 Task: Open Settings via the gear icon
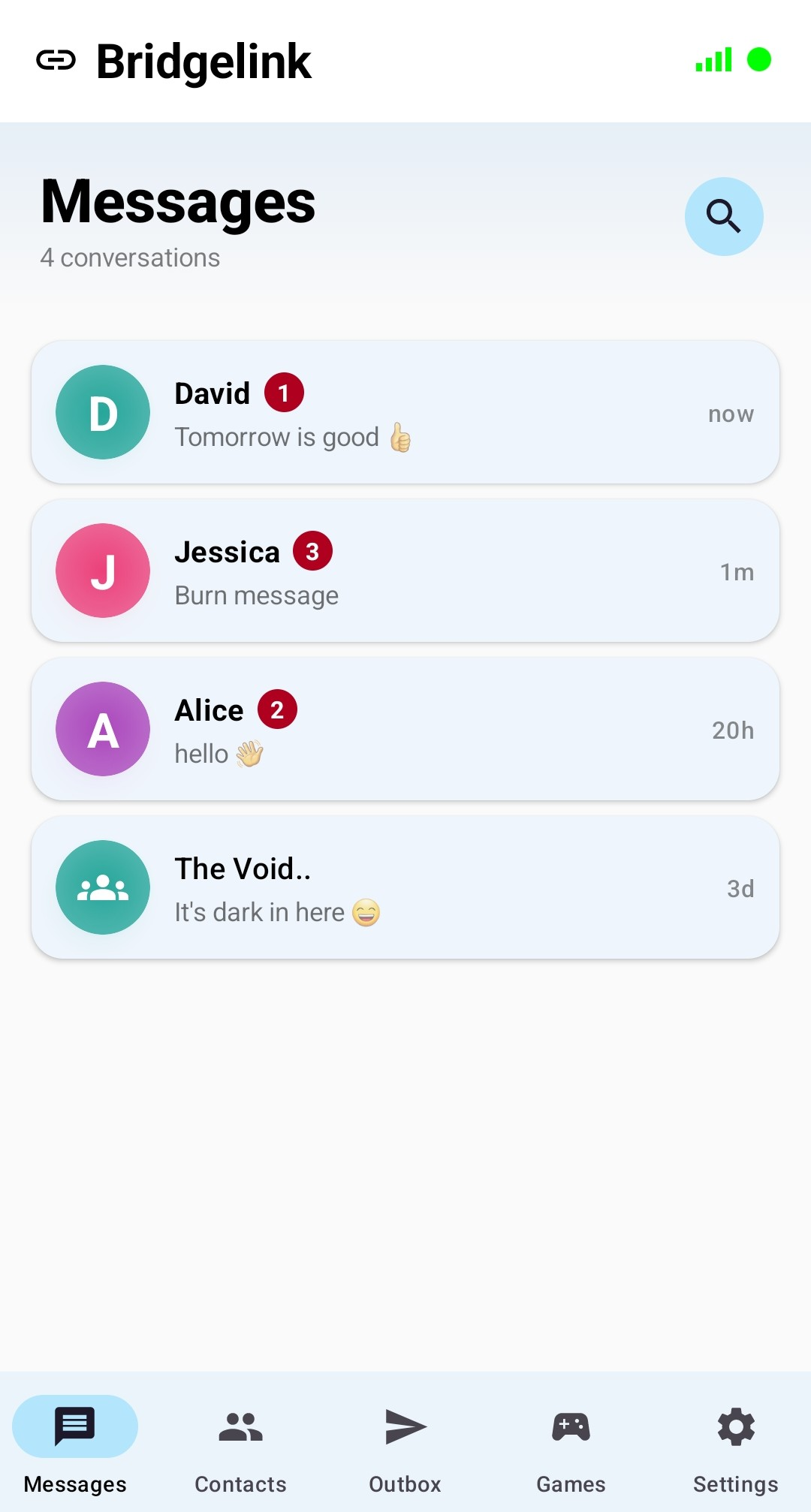[x=735, y=1425]
